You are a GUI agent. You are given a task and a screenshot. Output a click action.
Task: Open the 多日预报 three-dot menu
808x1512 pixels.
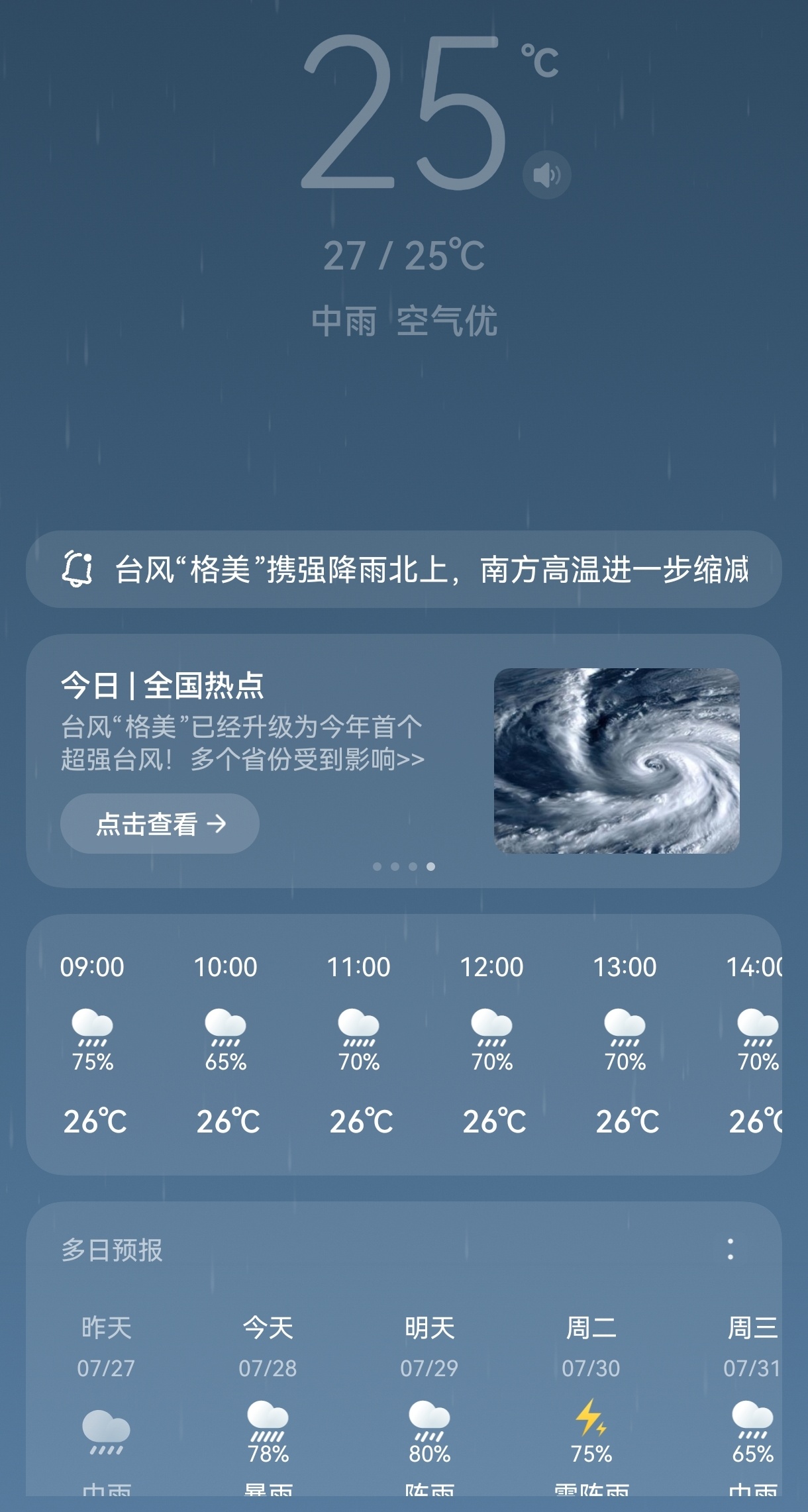(x=731, y=1250)
